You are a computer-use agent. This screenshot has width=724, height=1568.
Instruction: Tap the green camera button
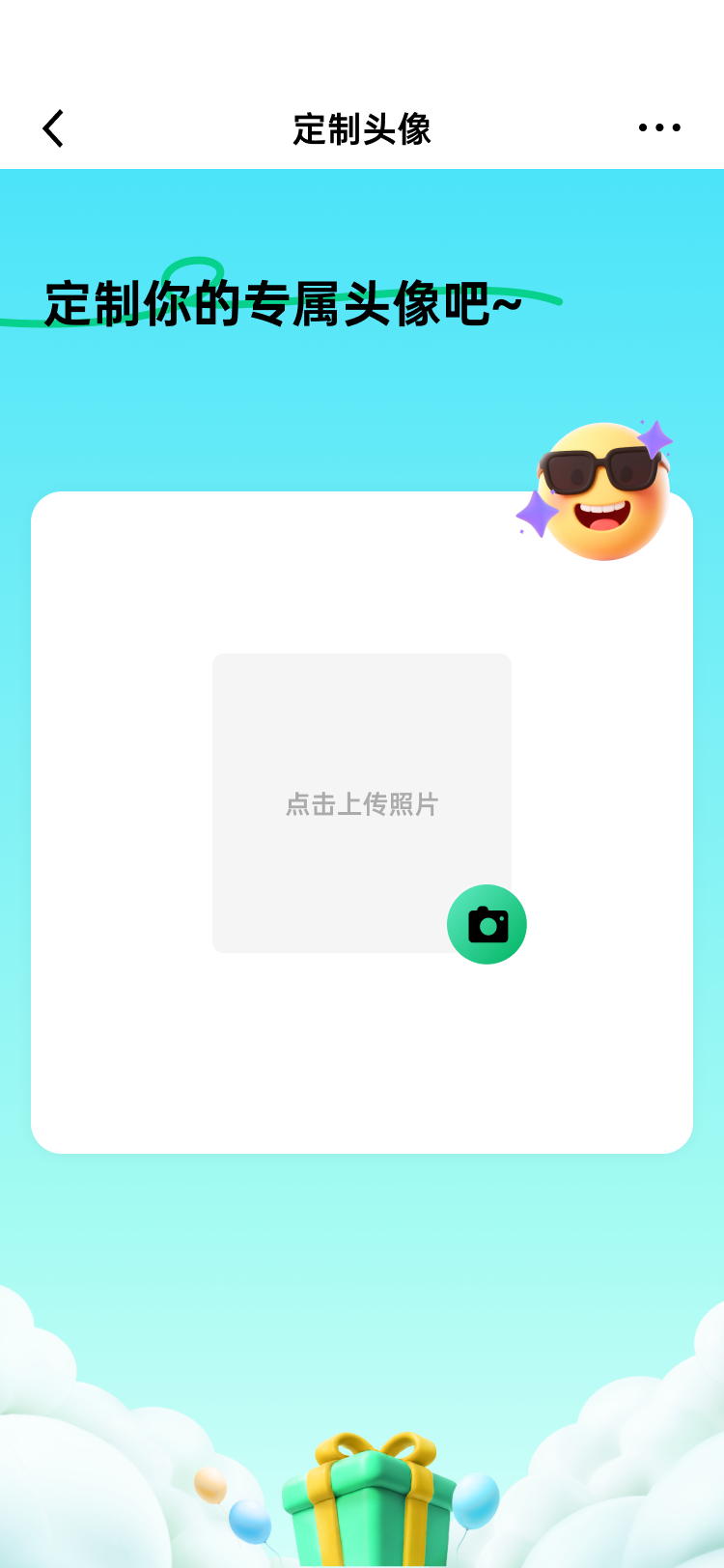pos(487,924)
